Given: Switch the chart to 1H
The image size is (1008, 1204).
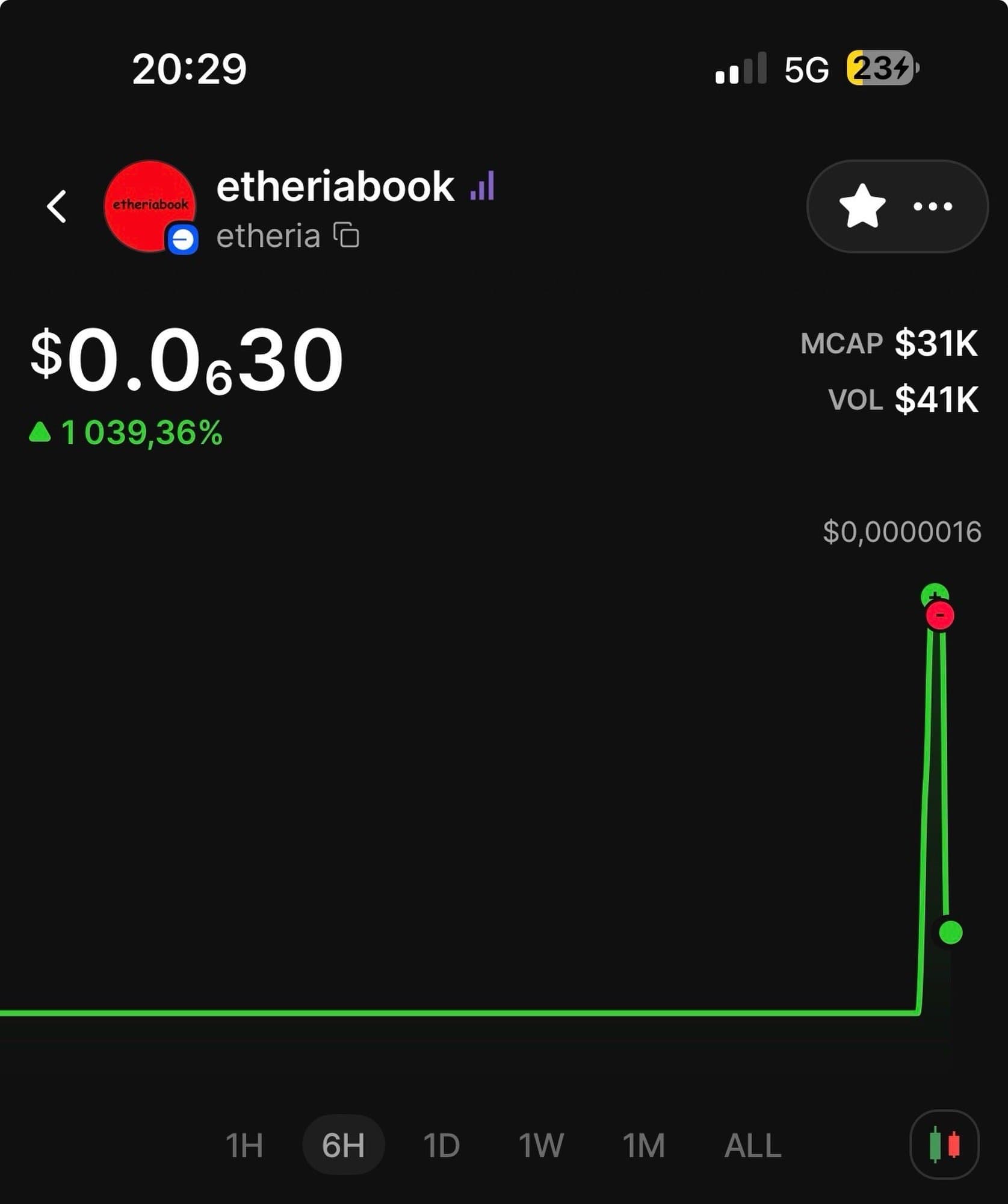Looking at the screenshot, I should pos(244,1145).
